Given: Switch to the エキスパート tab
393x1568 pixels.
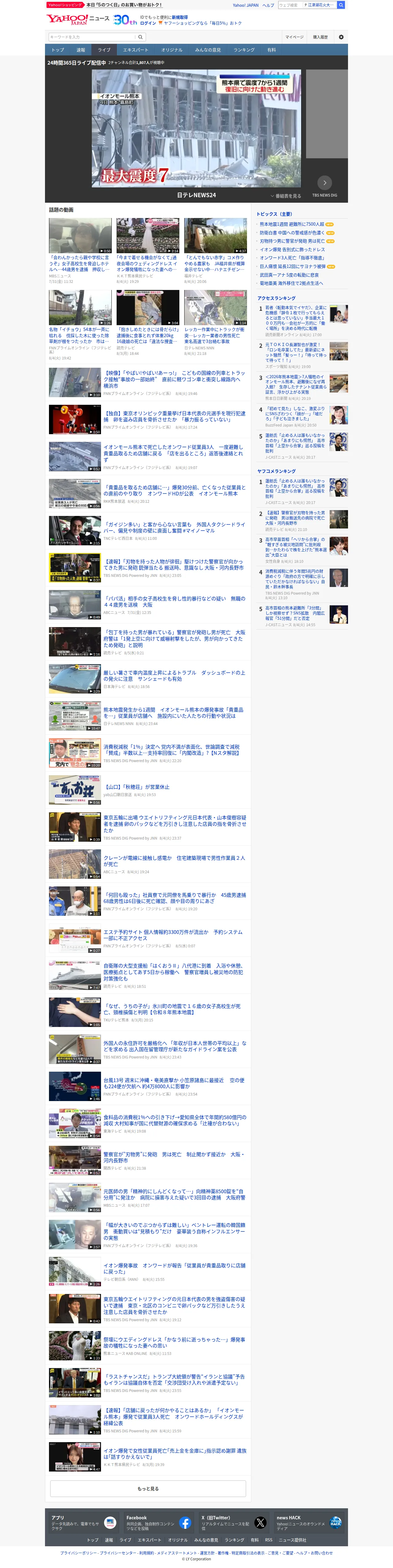Looking at the screenshot, I should pos(136,50).
